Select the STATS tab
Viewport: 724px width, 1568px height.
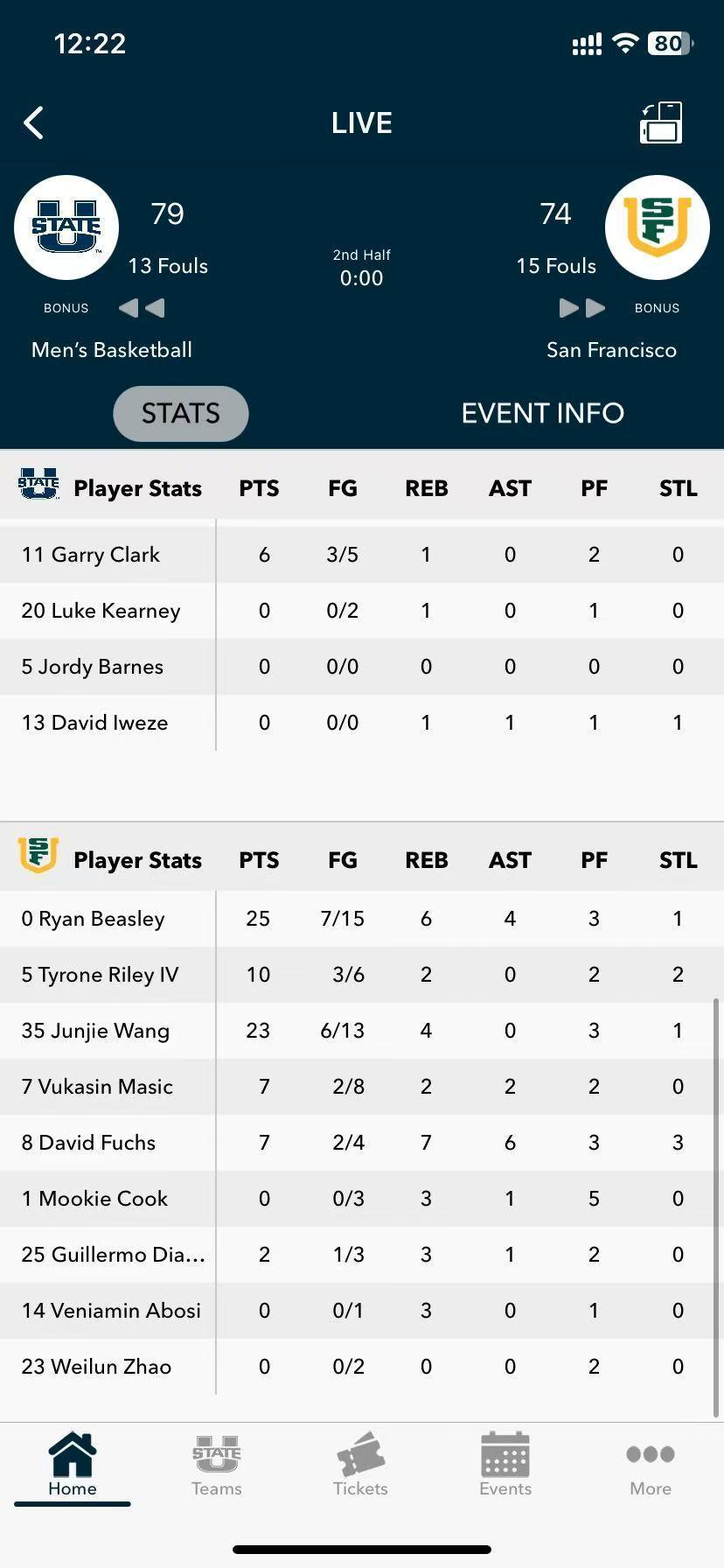(181, 413)
